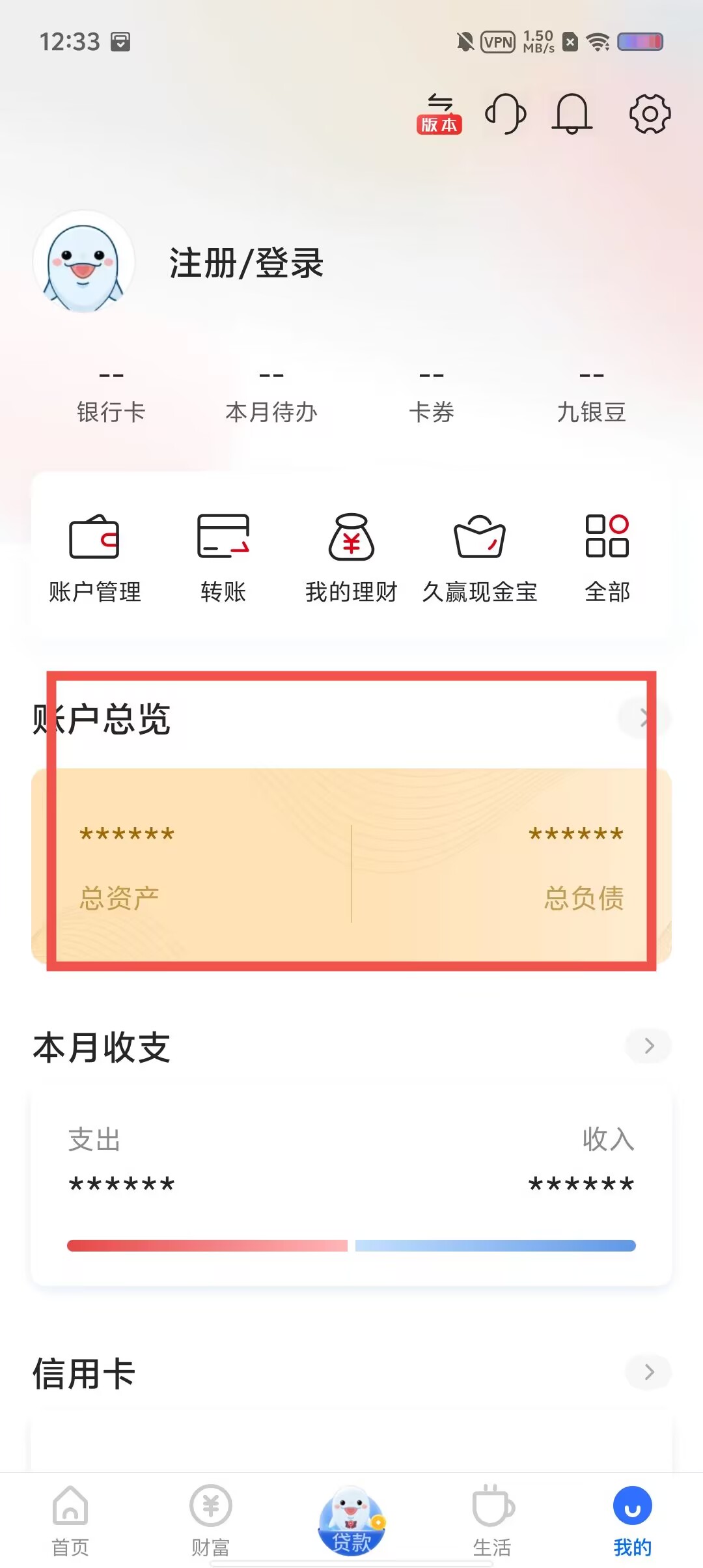Open 我的理财

pyautogui.click(x=351, y=558)
